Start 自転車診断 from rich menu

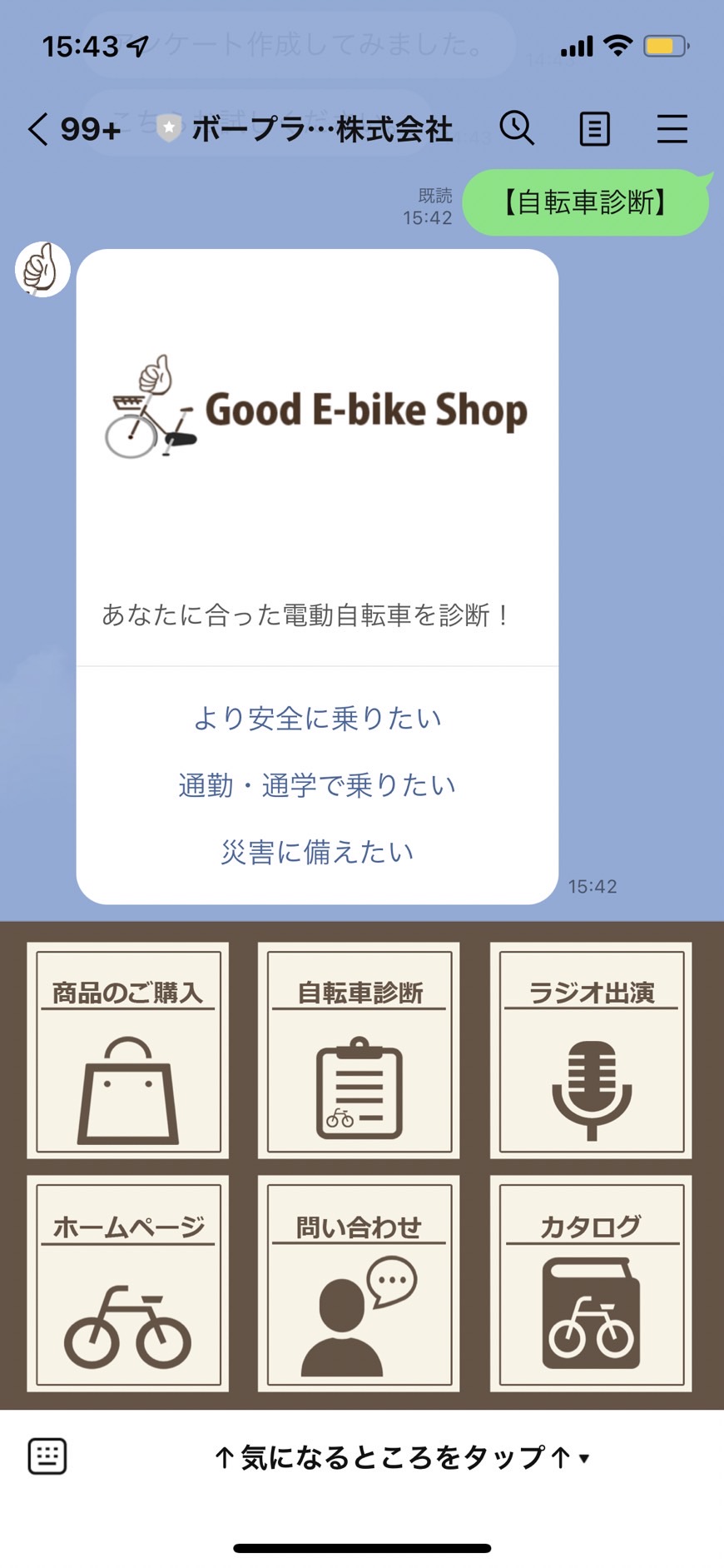coord(359,1051)
